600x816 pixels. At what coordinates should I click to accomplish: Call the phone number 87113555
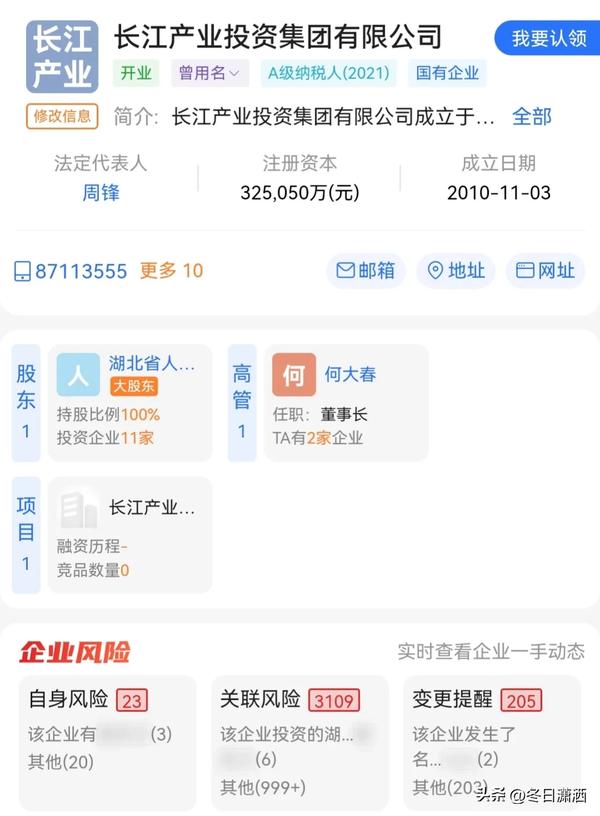point(70,271)
